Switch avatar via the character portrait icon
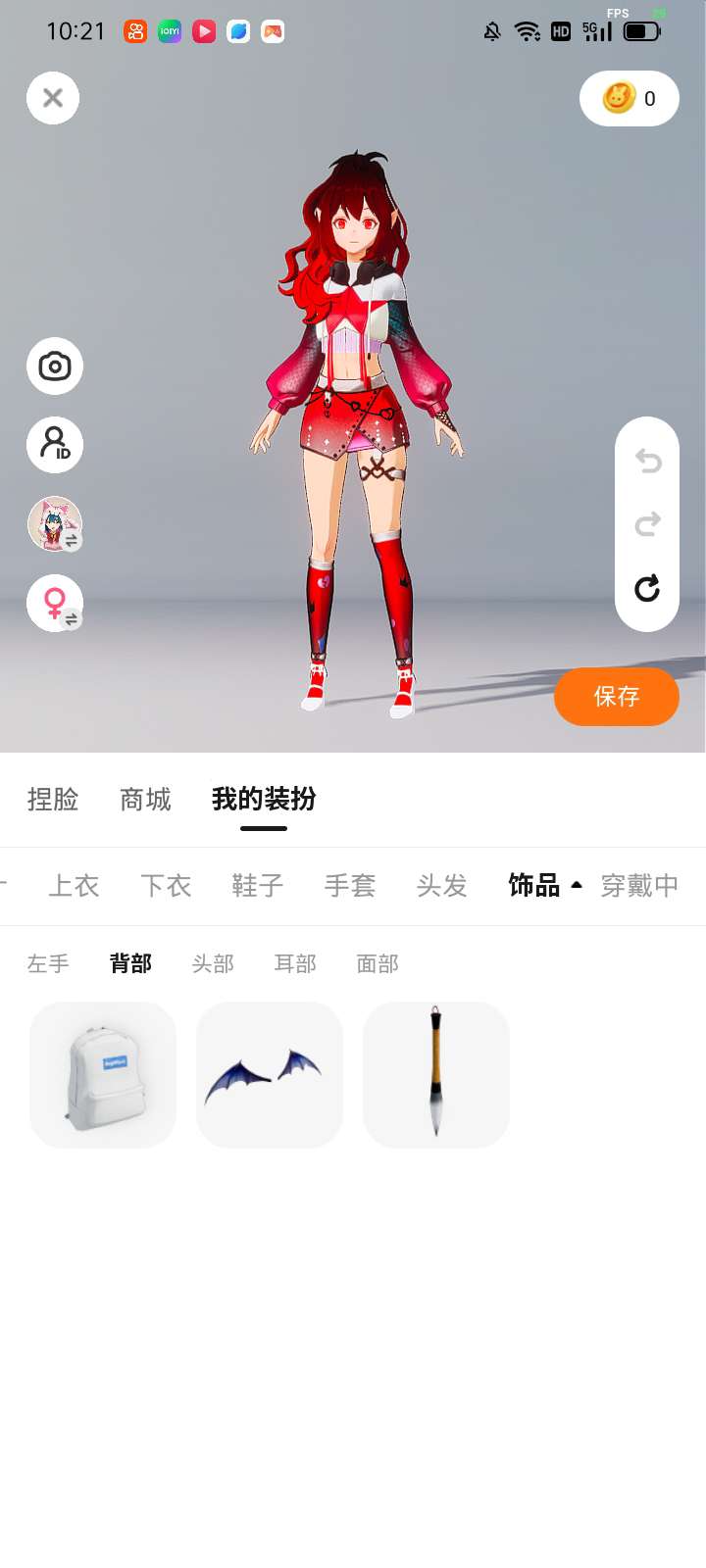Viewport: 706px width, 1568px height. point(55,523)
